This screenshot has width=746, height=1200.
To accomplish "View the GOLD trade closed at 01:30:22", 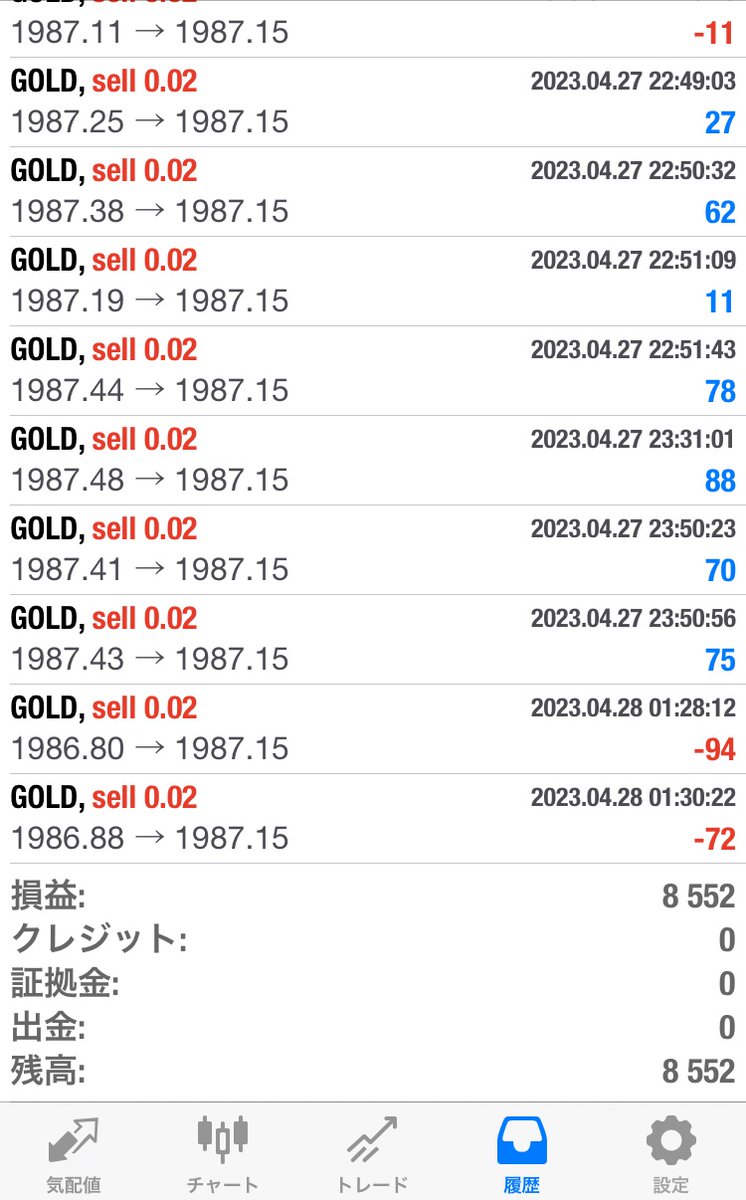I will click(373, 818).
